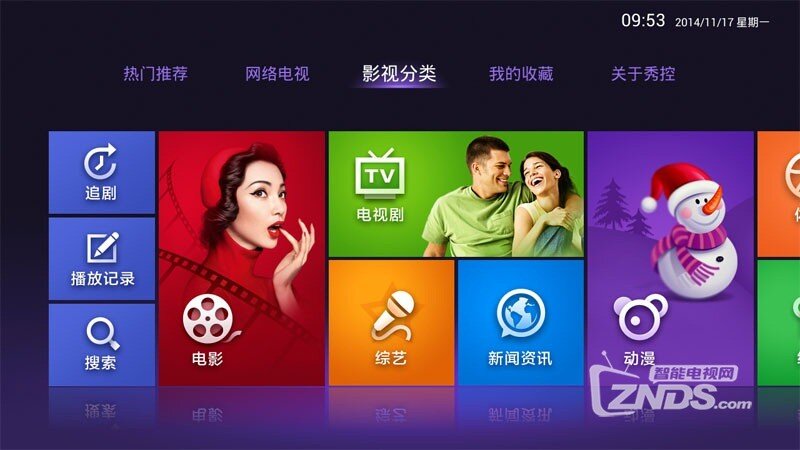Open the 追剧 tile
The image size is (800, 450).
pos(101,172)
